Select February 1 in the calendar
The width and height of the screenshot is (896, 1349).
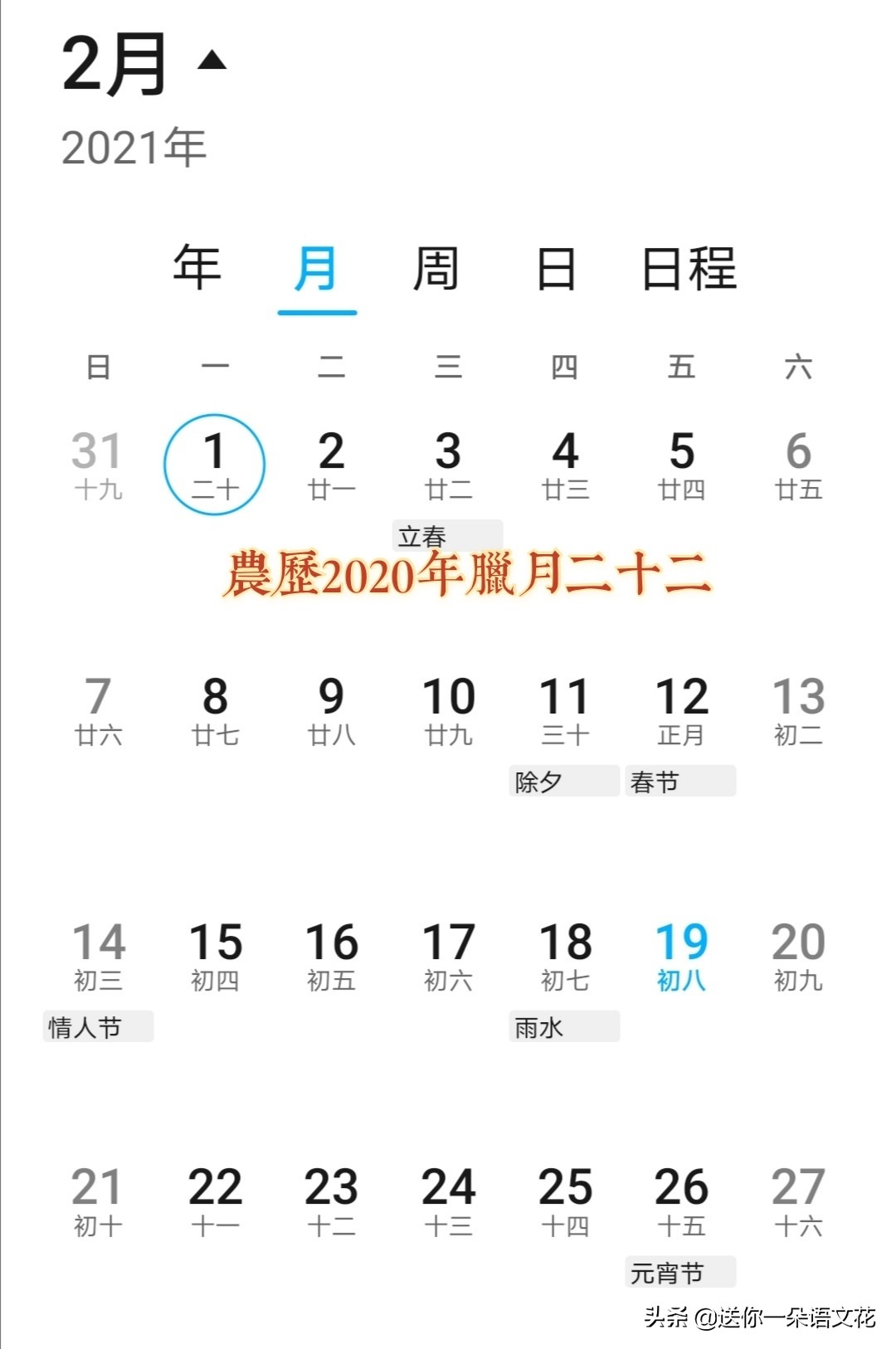[214, 465]
